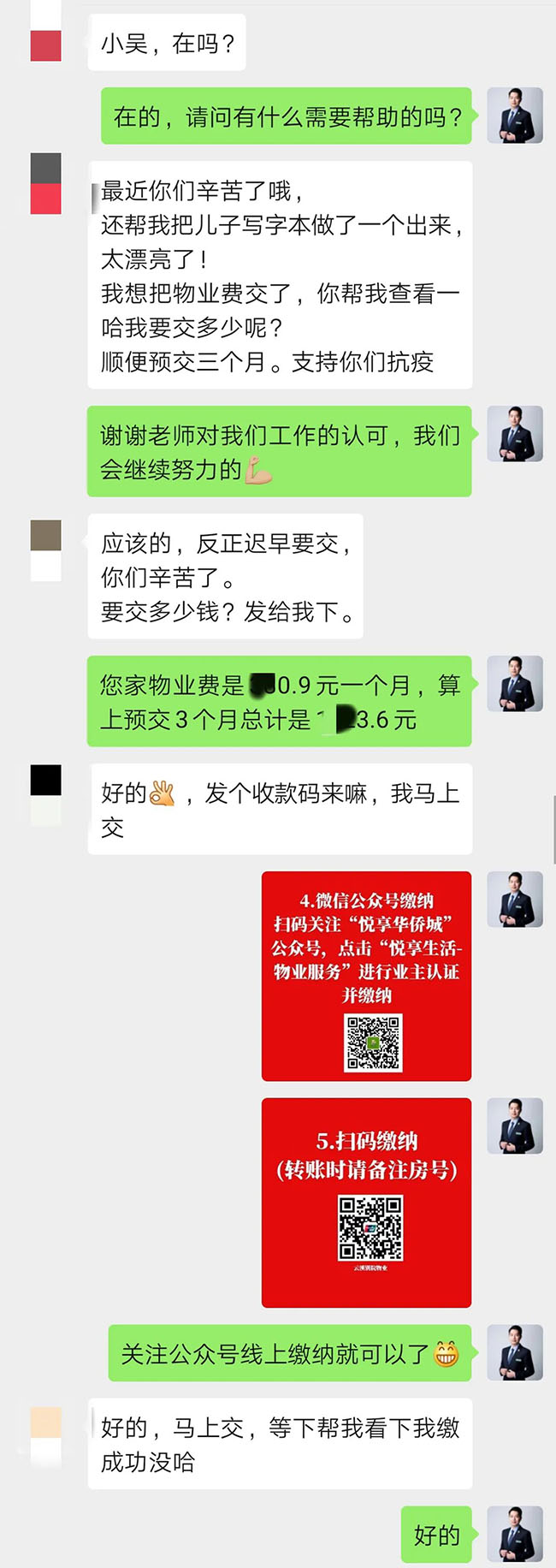Image resolution: width=556 pixels, height=1568 pixels.
Task: View the 扫码缴纳 picture message
Action: click(x=366, y=1202)
